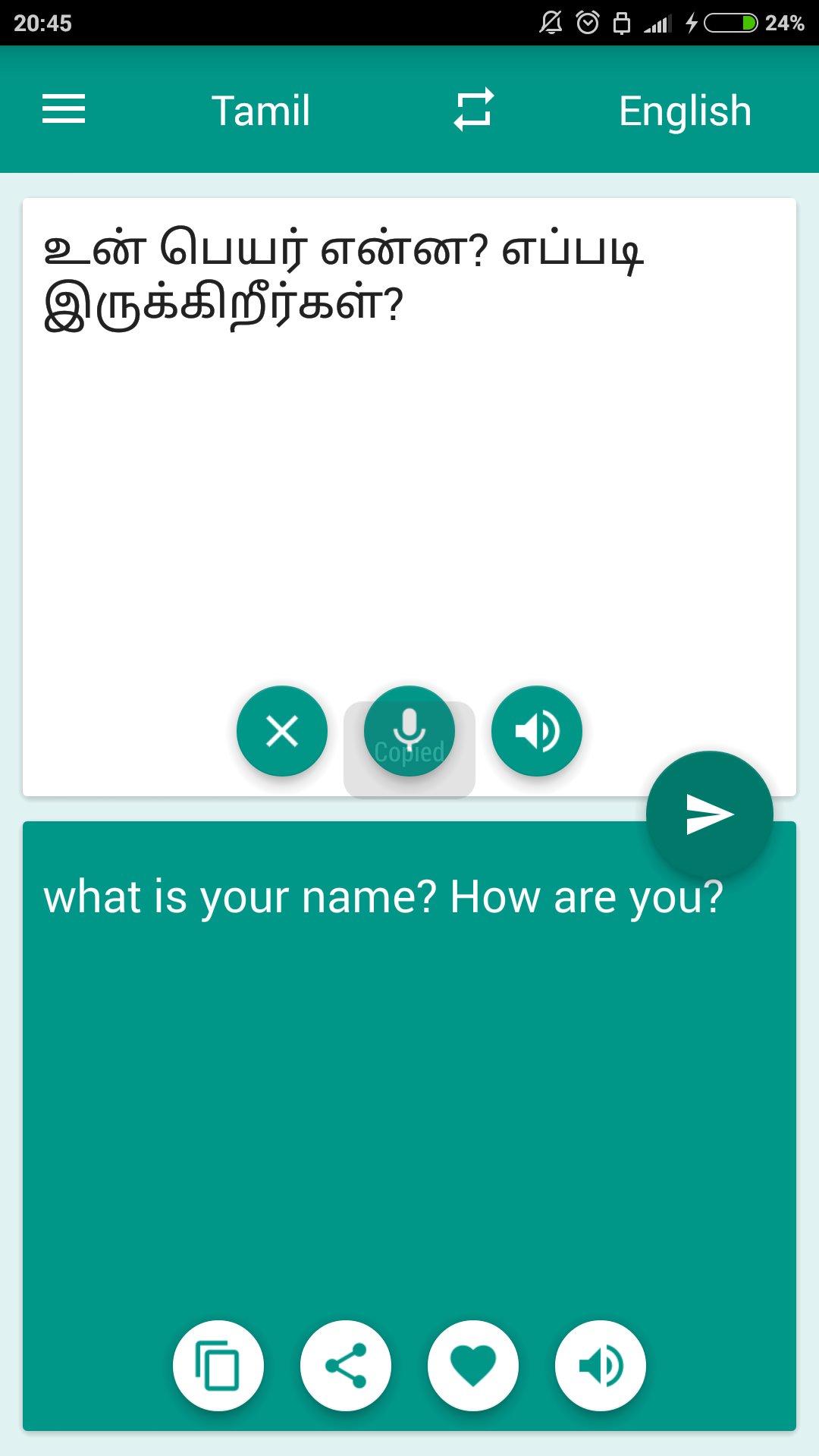Open the hamburger drawer menu
The width and height of the screenshot is (819, 1456).
(x=64, y=109)
